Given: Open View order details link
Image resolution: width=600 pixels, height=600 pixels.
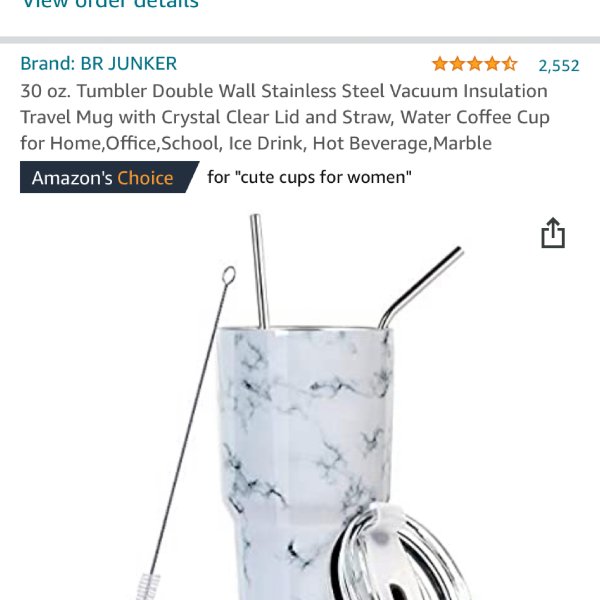Looking at the screenshot, I should point(110,4).
